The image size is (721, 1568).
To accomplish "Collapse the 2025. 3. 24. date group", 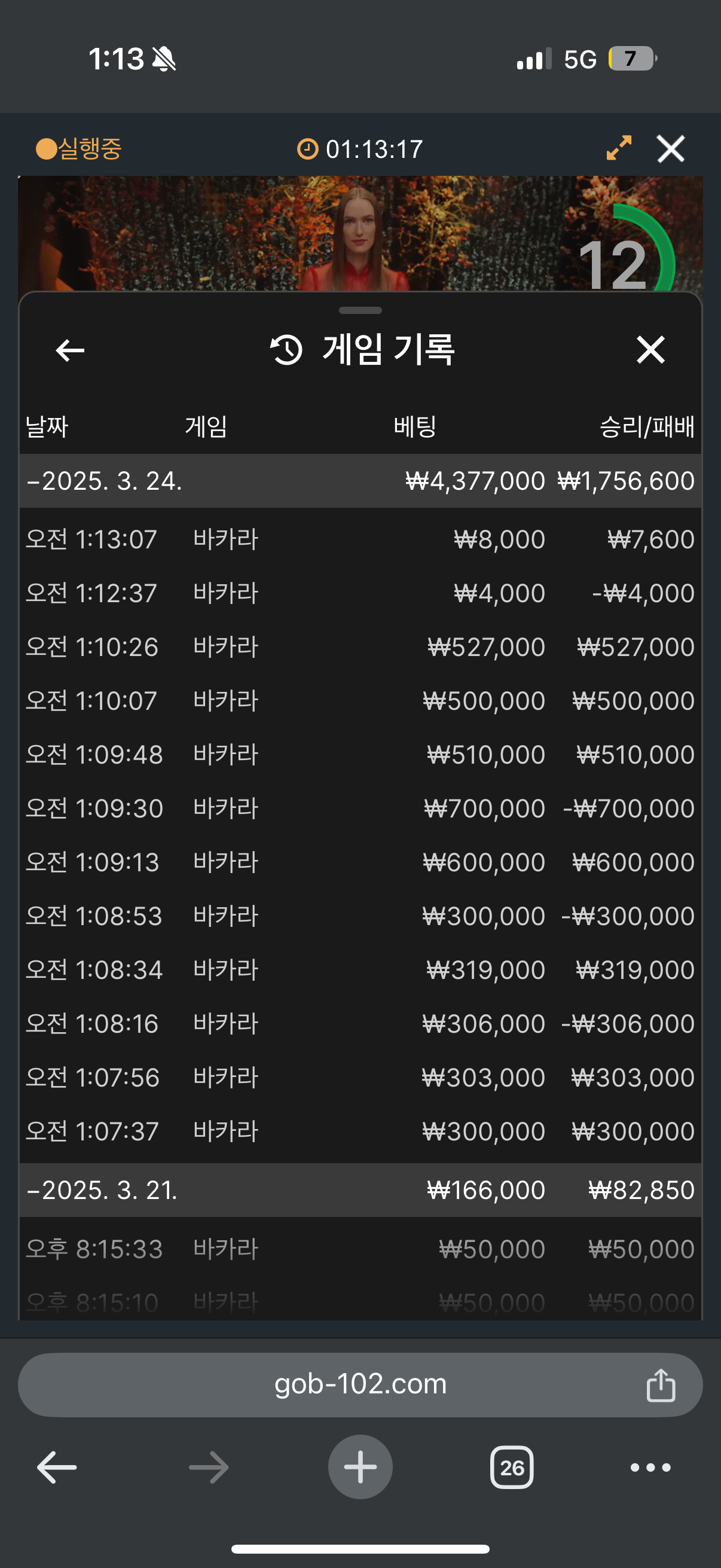I will [x=104, y=481].
